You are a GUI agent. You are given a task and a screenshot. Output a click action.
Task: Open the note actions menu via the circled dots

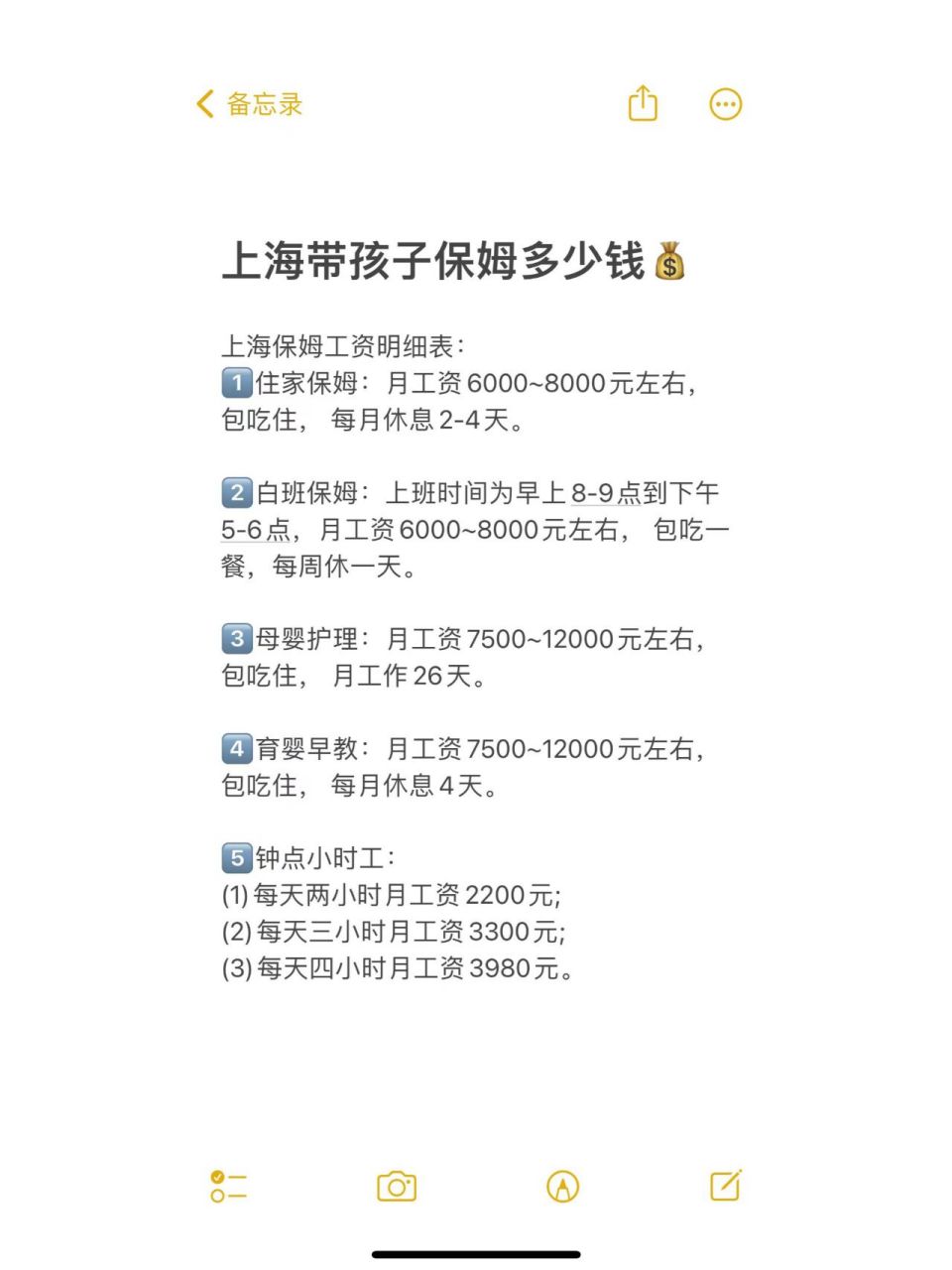point(725,103)
